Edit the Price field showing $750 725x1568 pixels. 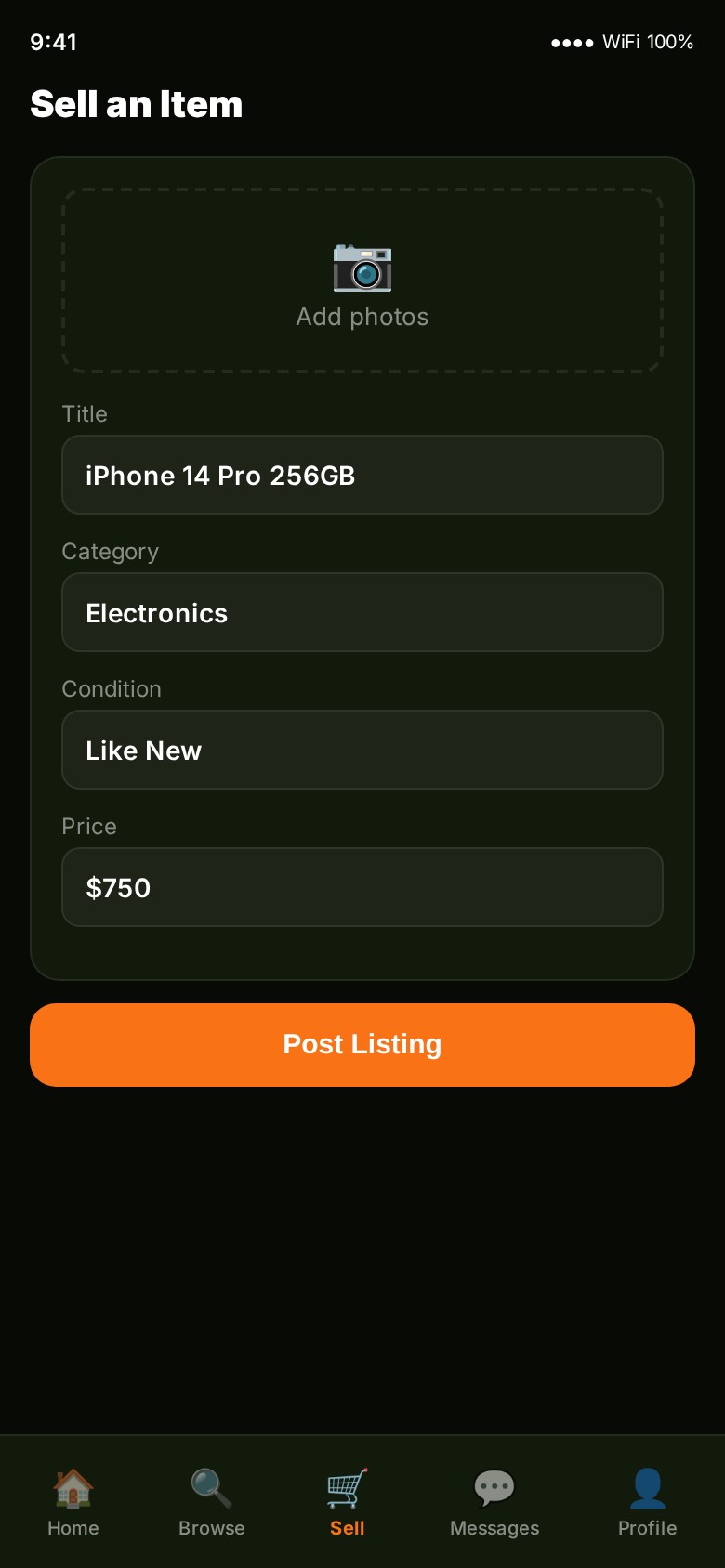tap(362, 887)
